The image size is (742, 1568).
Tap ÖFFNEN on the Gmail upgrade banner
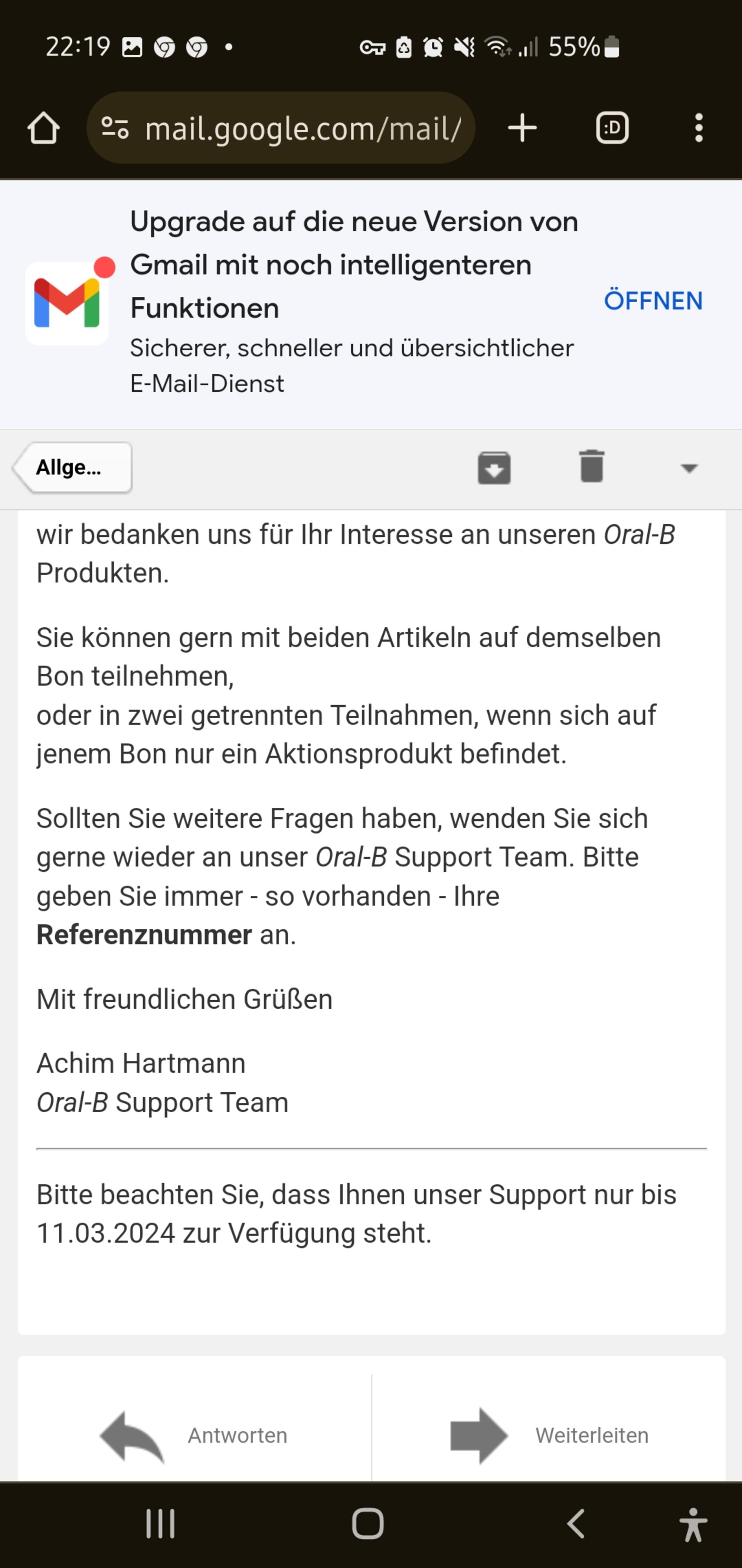[x=653, y=301]
